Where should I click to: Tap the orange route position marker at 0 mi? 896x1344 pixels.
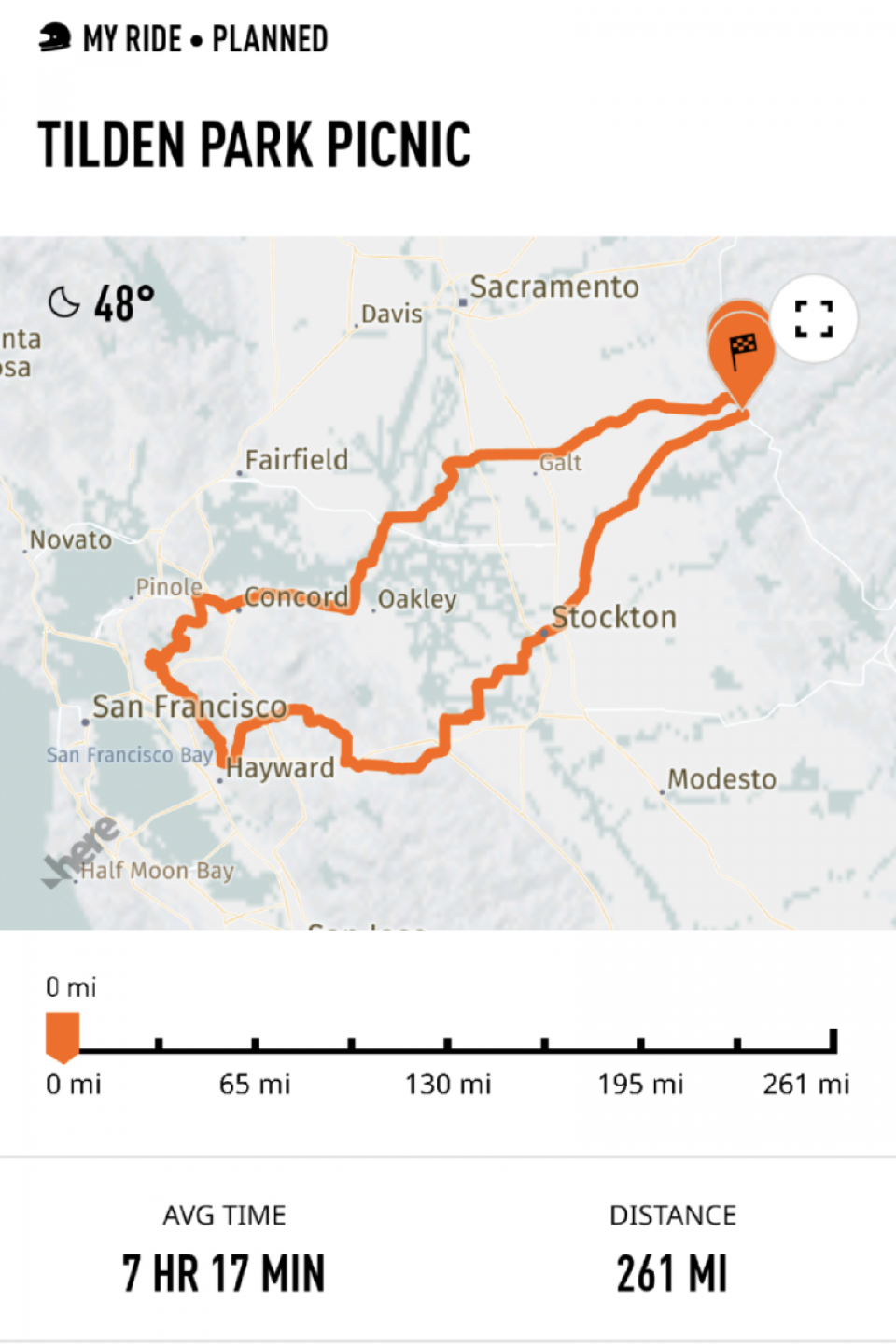click(x=63, y=1038)
